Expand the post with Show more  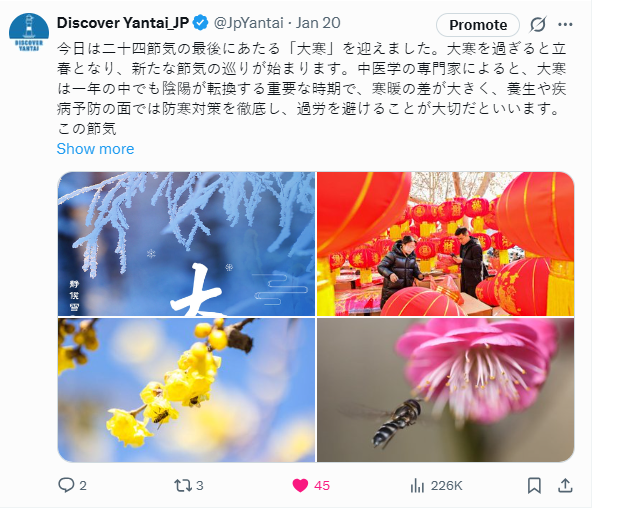tap(95, 149)
